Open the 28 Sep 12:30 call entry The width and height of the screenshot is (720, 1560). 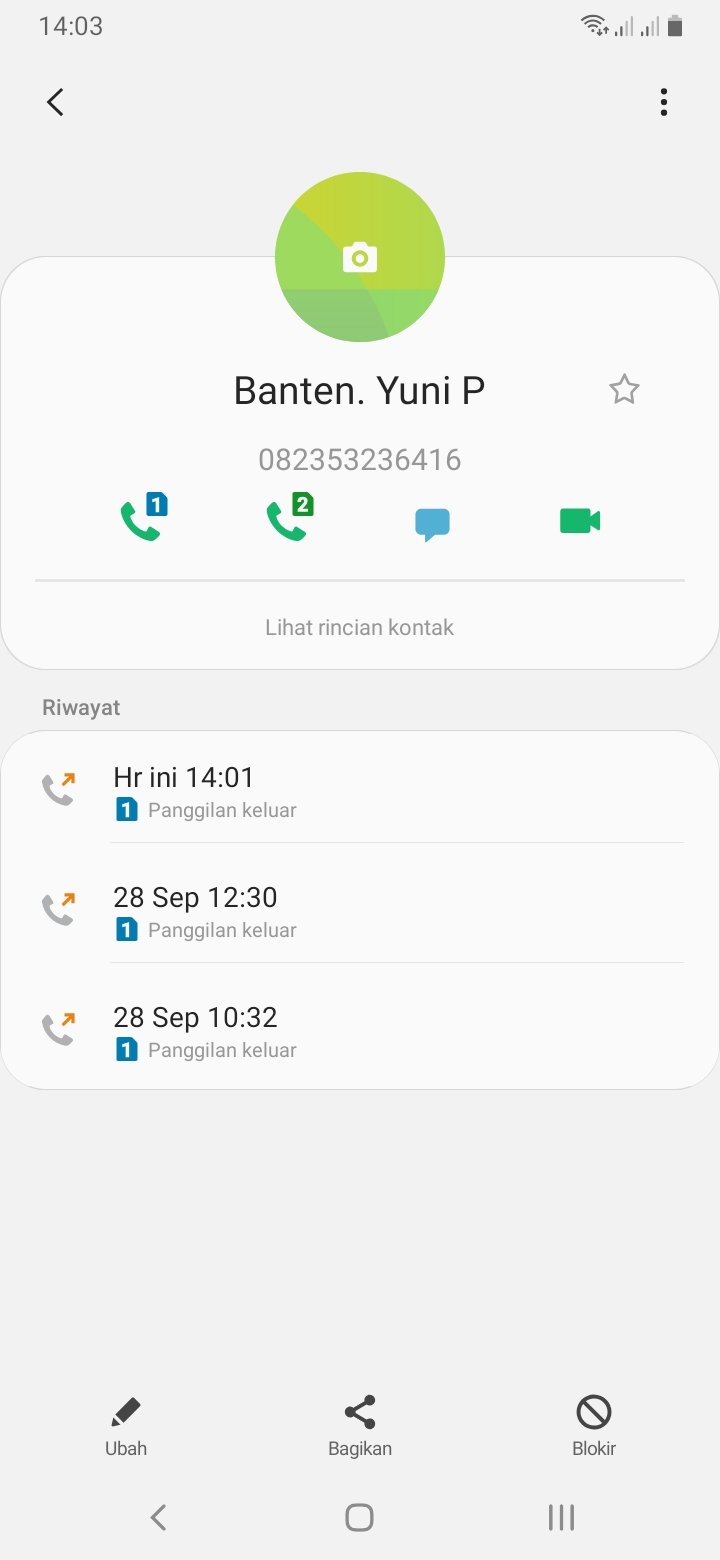pos(360,912)
